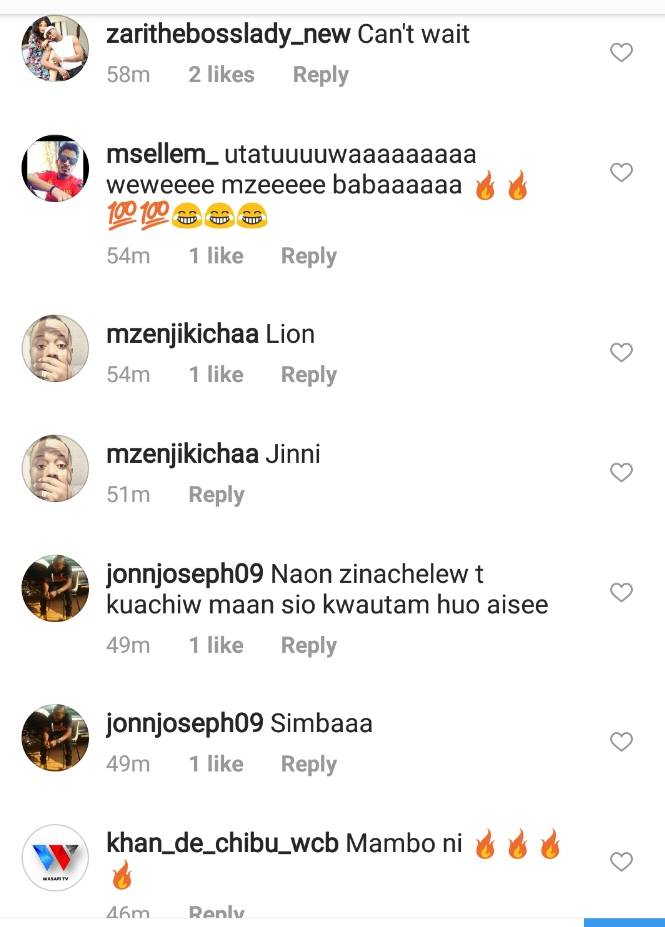Reply to jonnjoseph09's "Simbaaa" comment
Screen dimensions: 665x927
308,764
